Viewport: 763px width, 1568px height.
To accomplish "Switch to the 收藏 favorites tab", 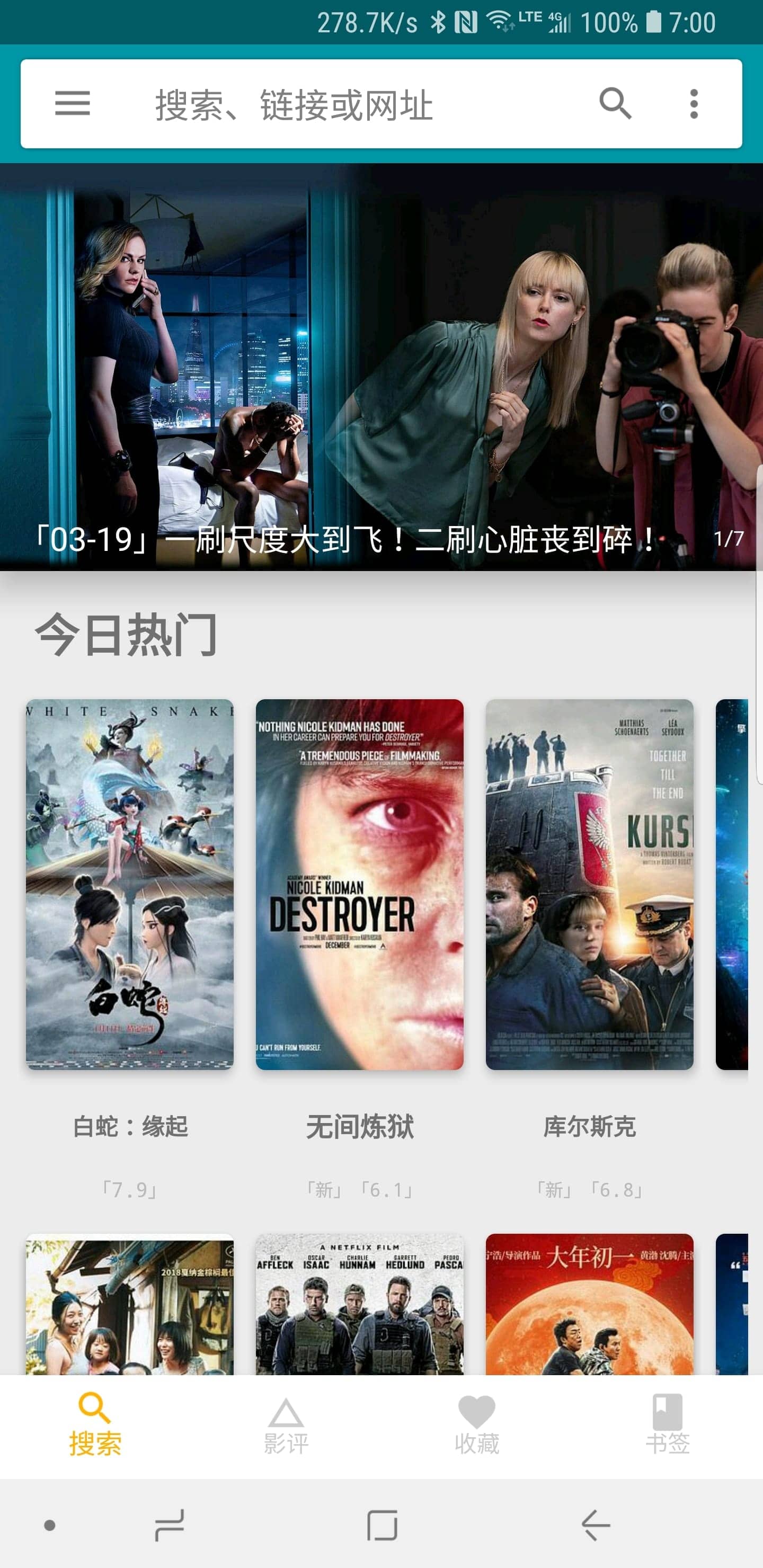I will pos(477,1426).
